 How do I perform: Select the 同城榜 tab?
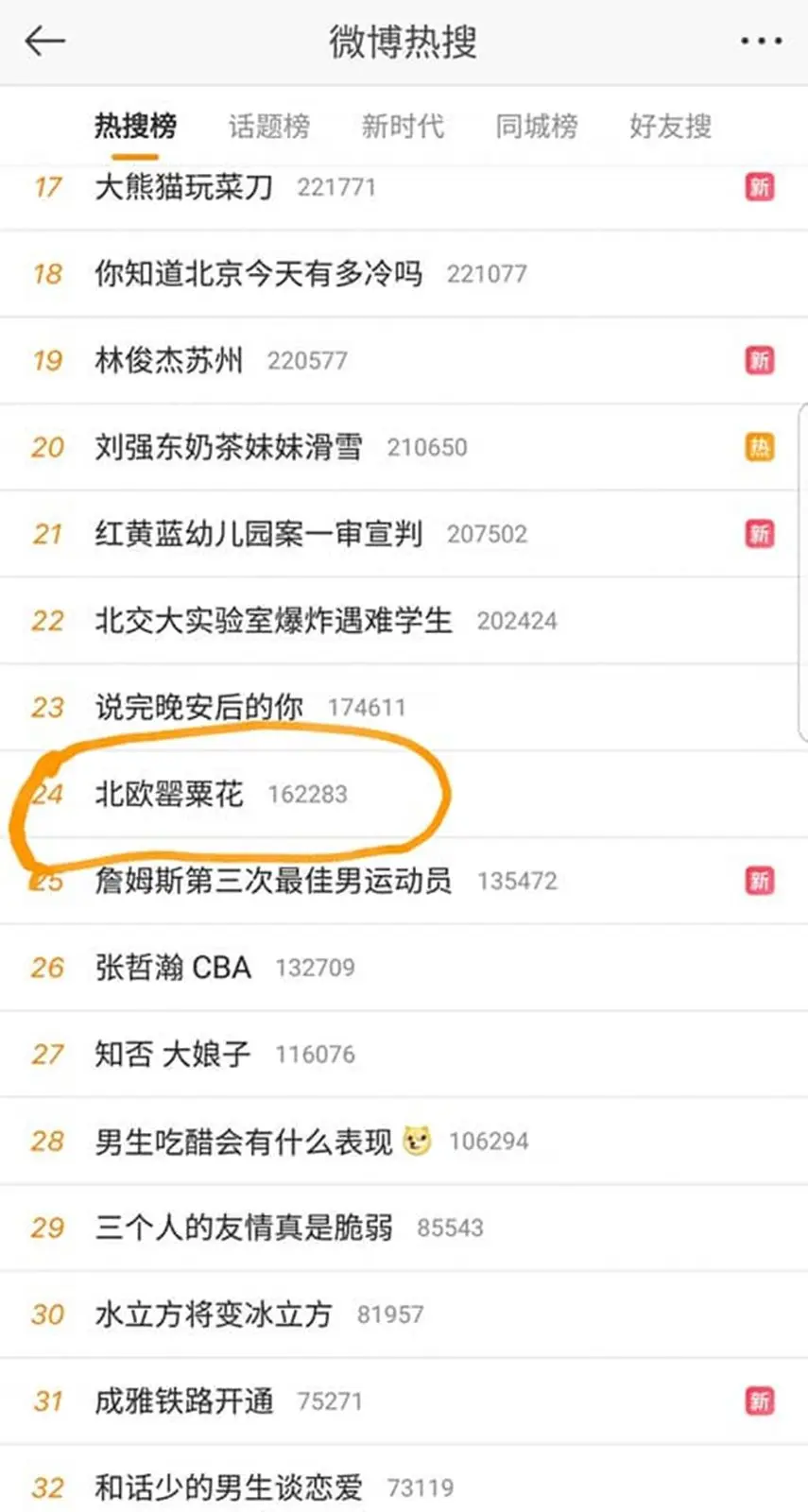tap(537, 126)
